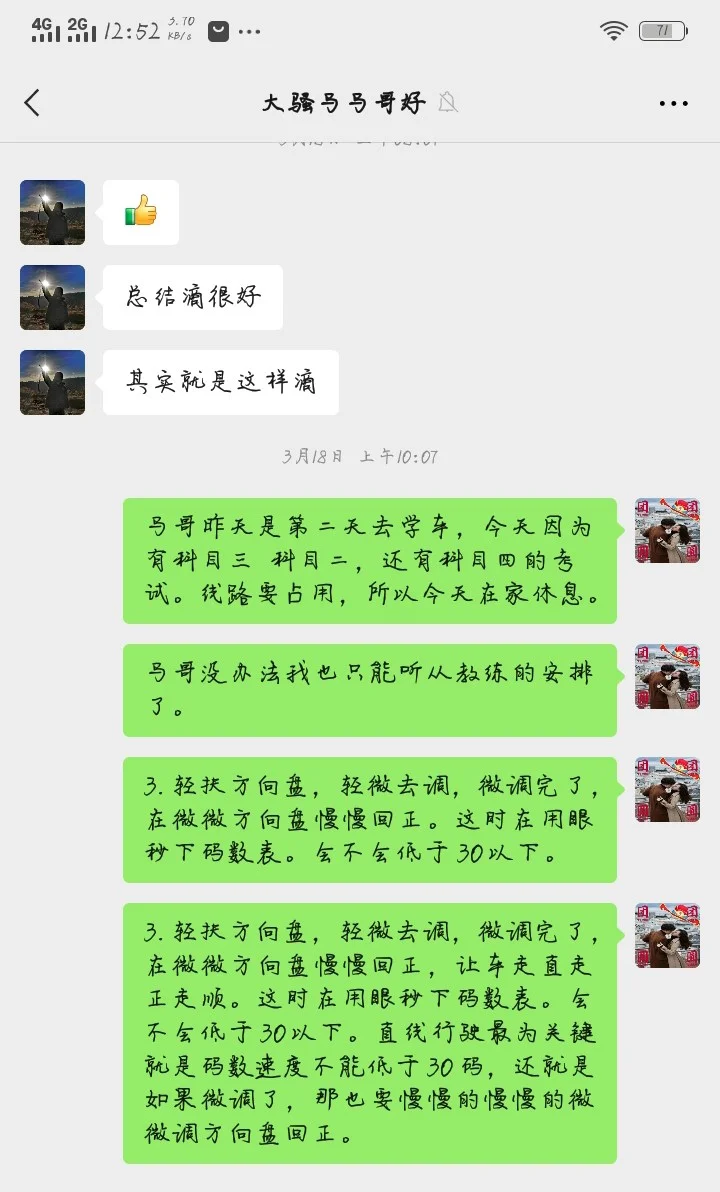Tap my avatar beside the 马哥没办法 message
The image size is (720, 1192).
tap(667, 676)
